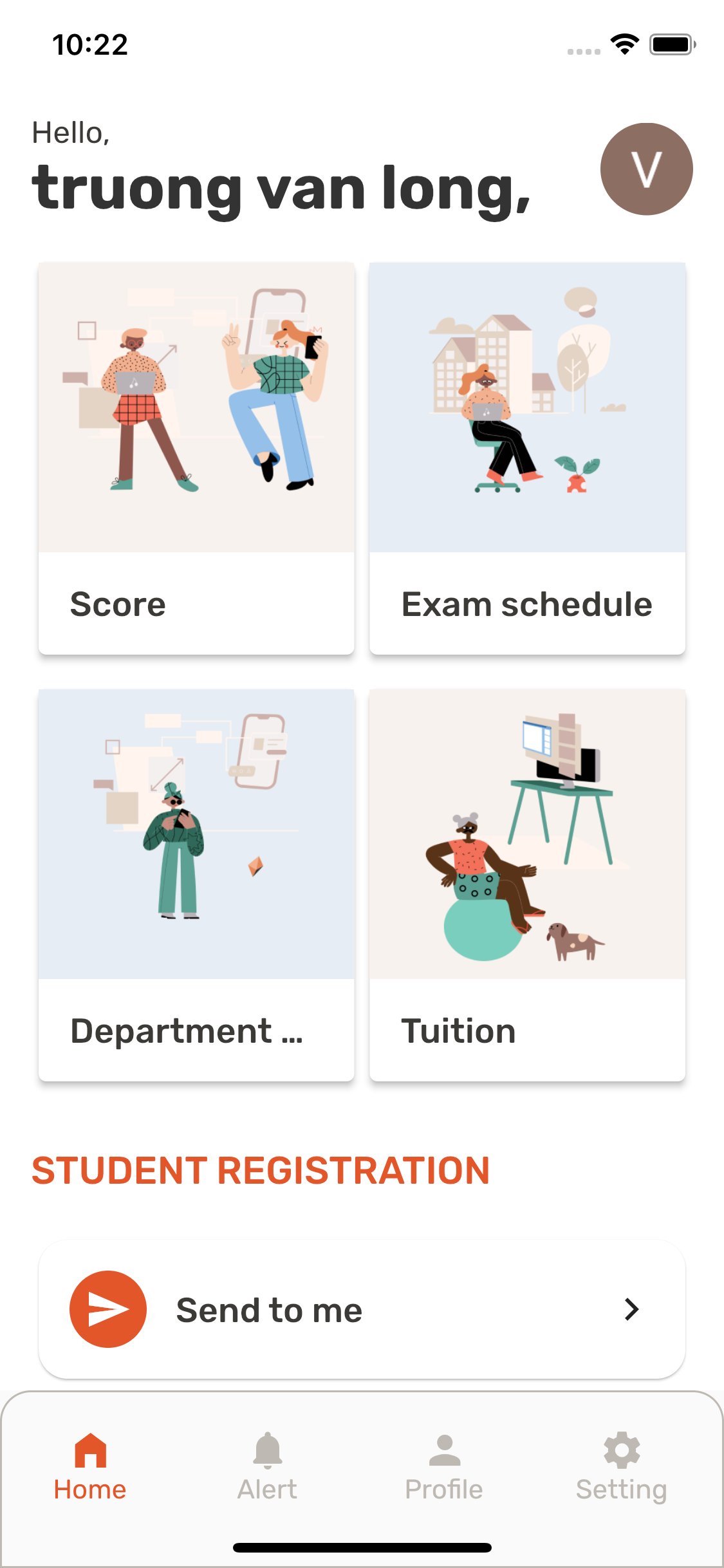This screenshot has height=1568, width=724.
Task: Tap the 10:22 clock in status bar
Action: tap(89, 44)
